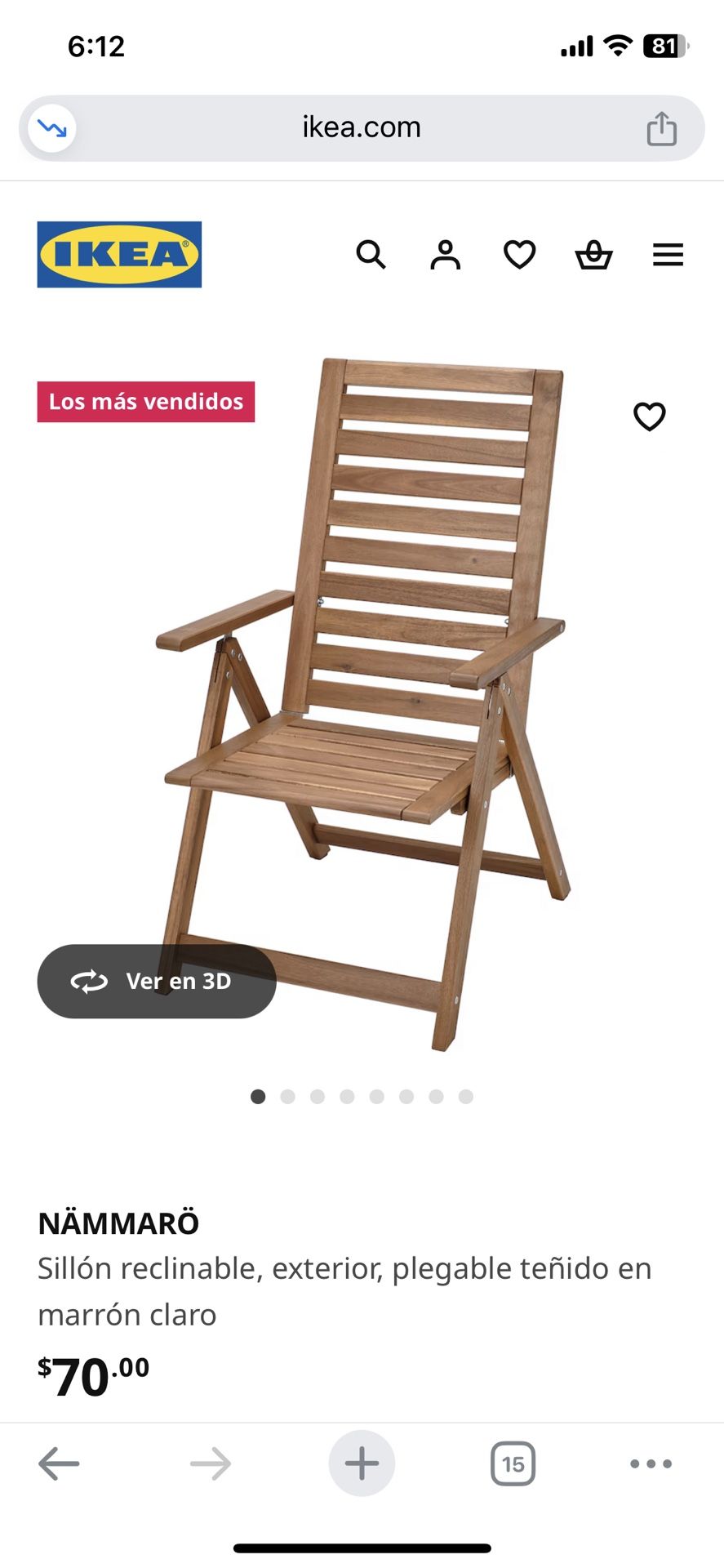Viewport: 724px width, 1568px height.
Task: Tap the blue trend icon in address bar
Action: coord(52,128)
